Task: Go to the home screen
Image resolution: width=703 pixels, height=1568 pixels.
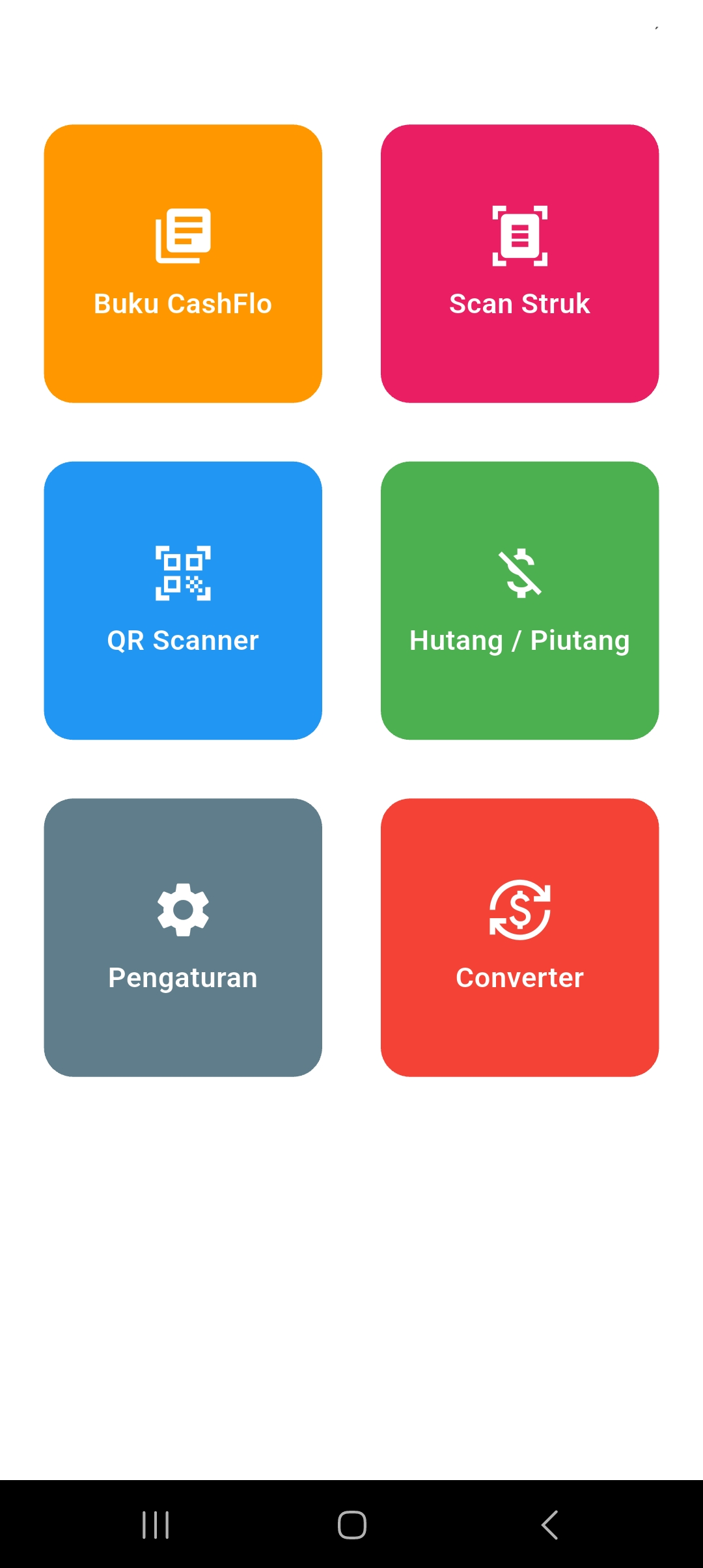Action: click(x=351, y=1524)
